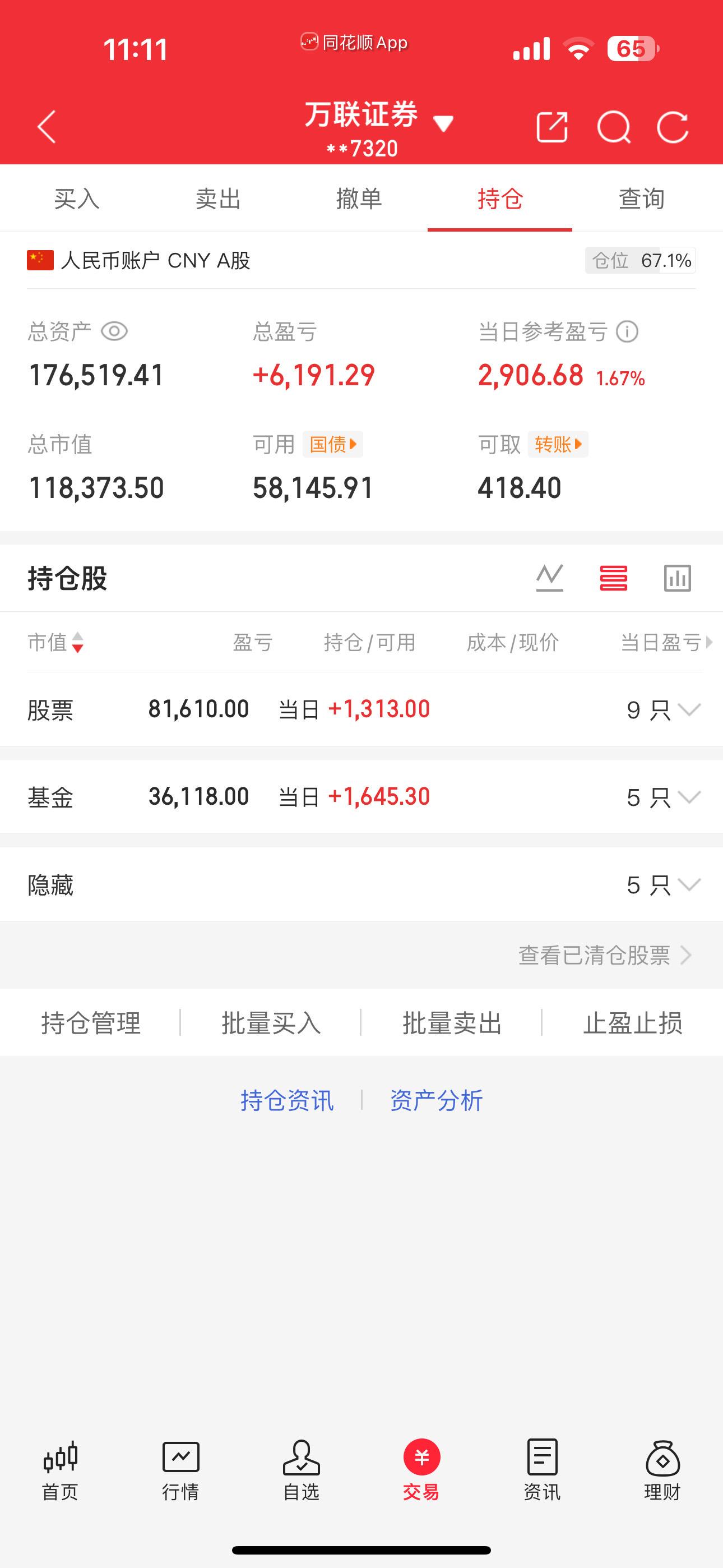The height and width of the screenshot is (1568, 723).
Task: Go back using the back arrow
Action: point(47,126)
